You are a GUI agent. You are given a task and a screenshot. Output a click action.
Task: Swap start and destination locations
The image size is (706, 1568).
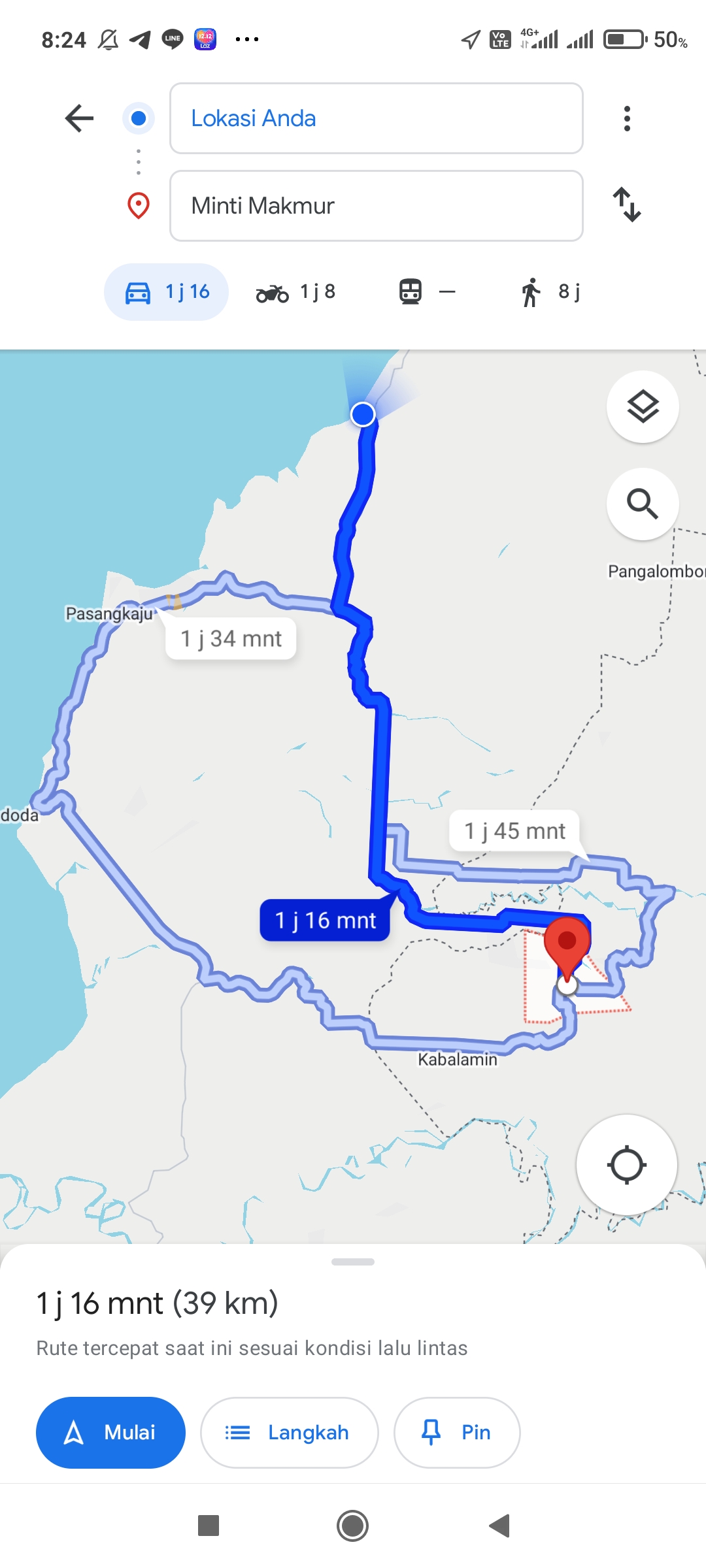627,204
